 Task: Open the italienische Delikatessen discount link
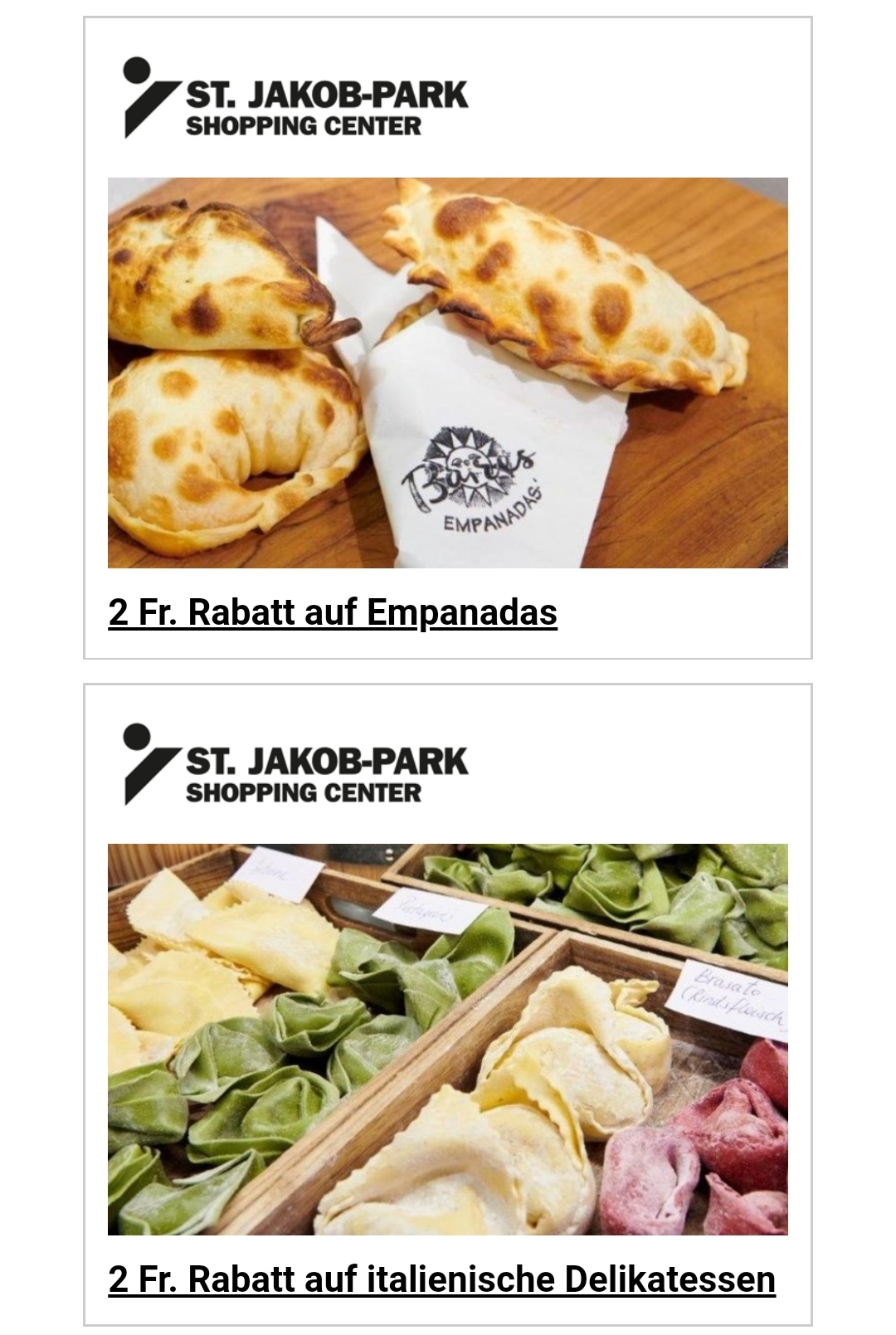[441, 1279]
